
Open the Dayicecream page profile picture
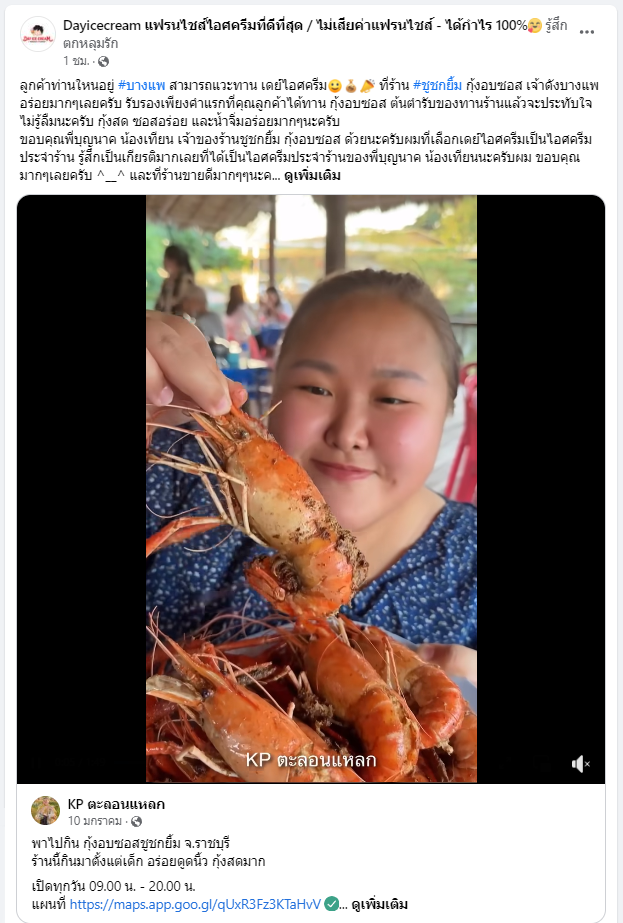pyautogui.click(x=38, y=35)
